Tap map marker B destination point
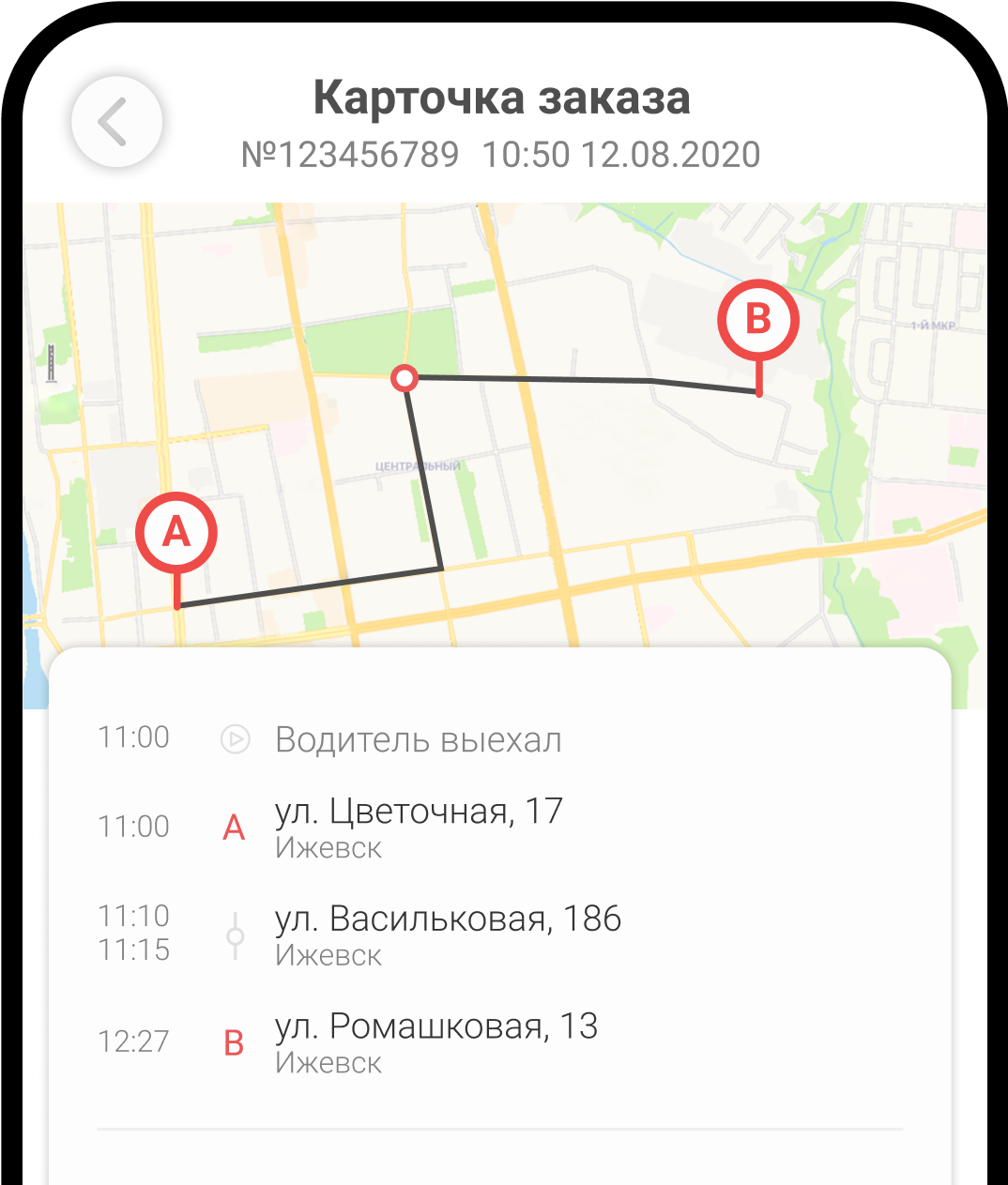The width and height of the screenshot is (1008, 1185). click(758, 320)
